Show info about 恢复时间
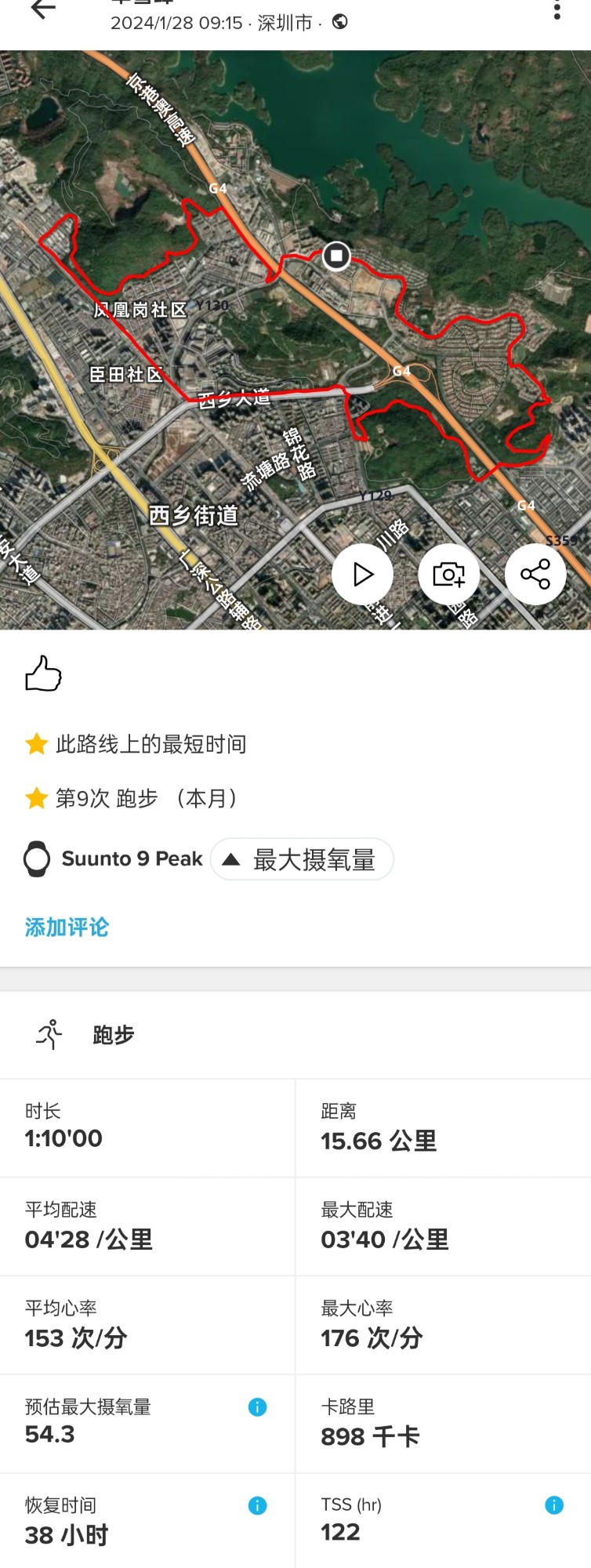 pos(257,1505)
